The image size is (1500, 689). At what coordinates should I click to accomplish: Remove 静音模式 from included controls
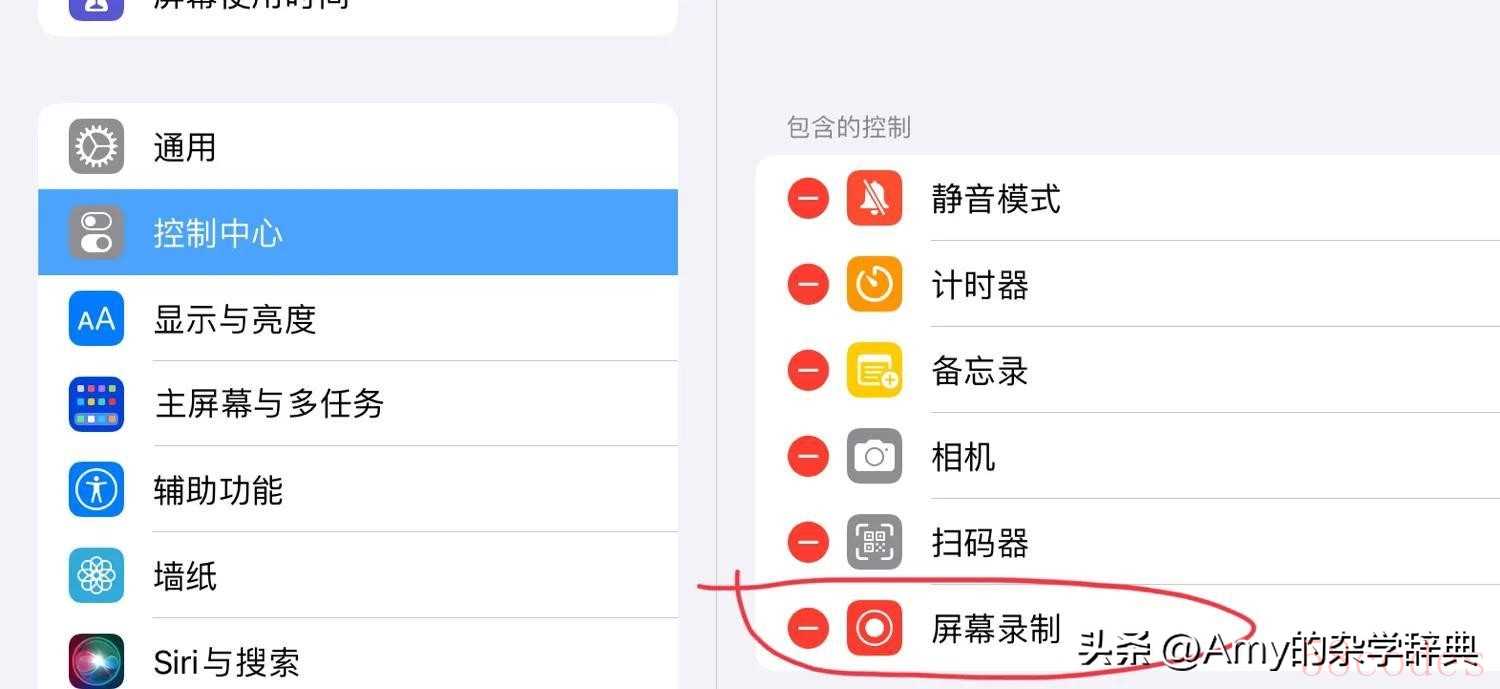(808, 199)
